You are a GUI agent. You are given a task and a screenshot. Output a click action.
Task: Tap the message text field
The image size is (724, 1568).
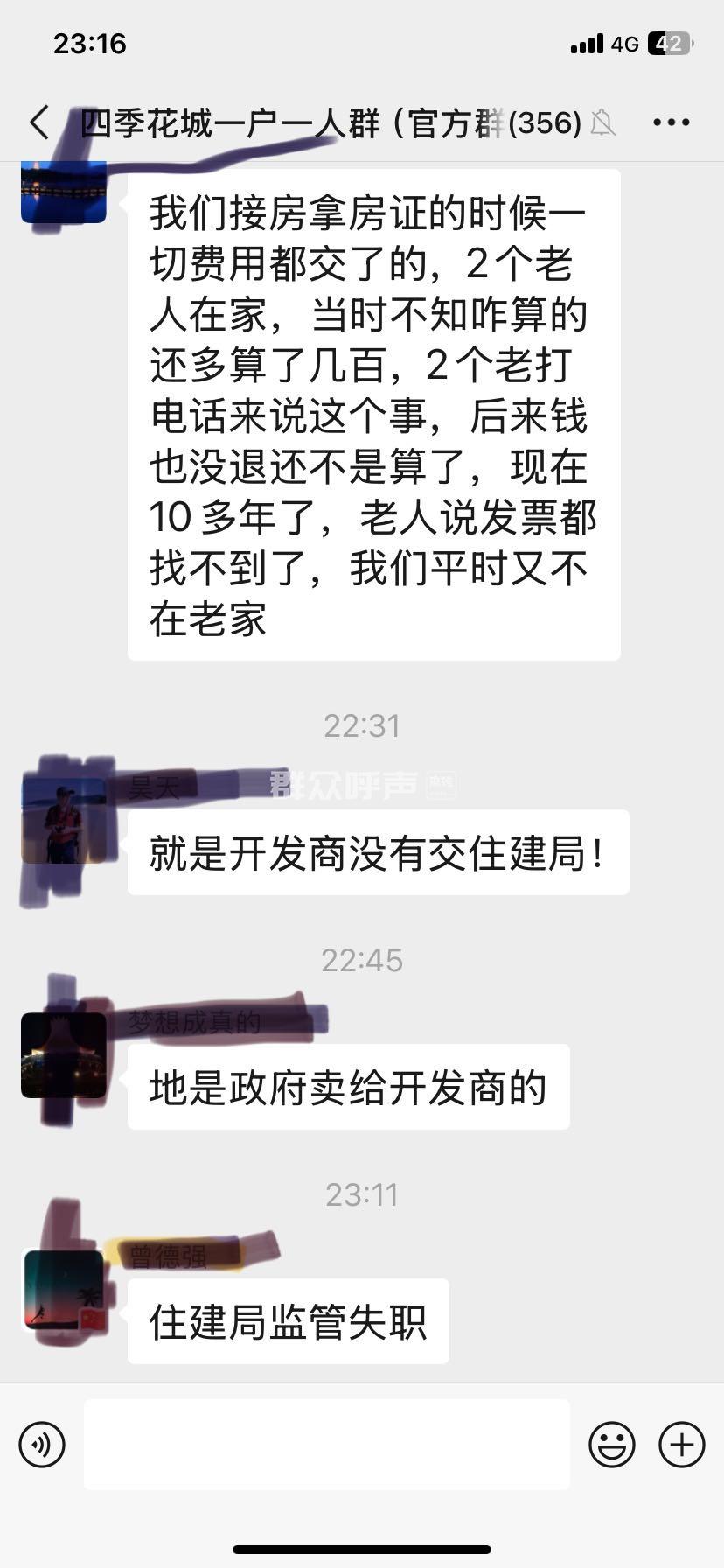pos(327,1445)
